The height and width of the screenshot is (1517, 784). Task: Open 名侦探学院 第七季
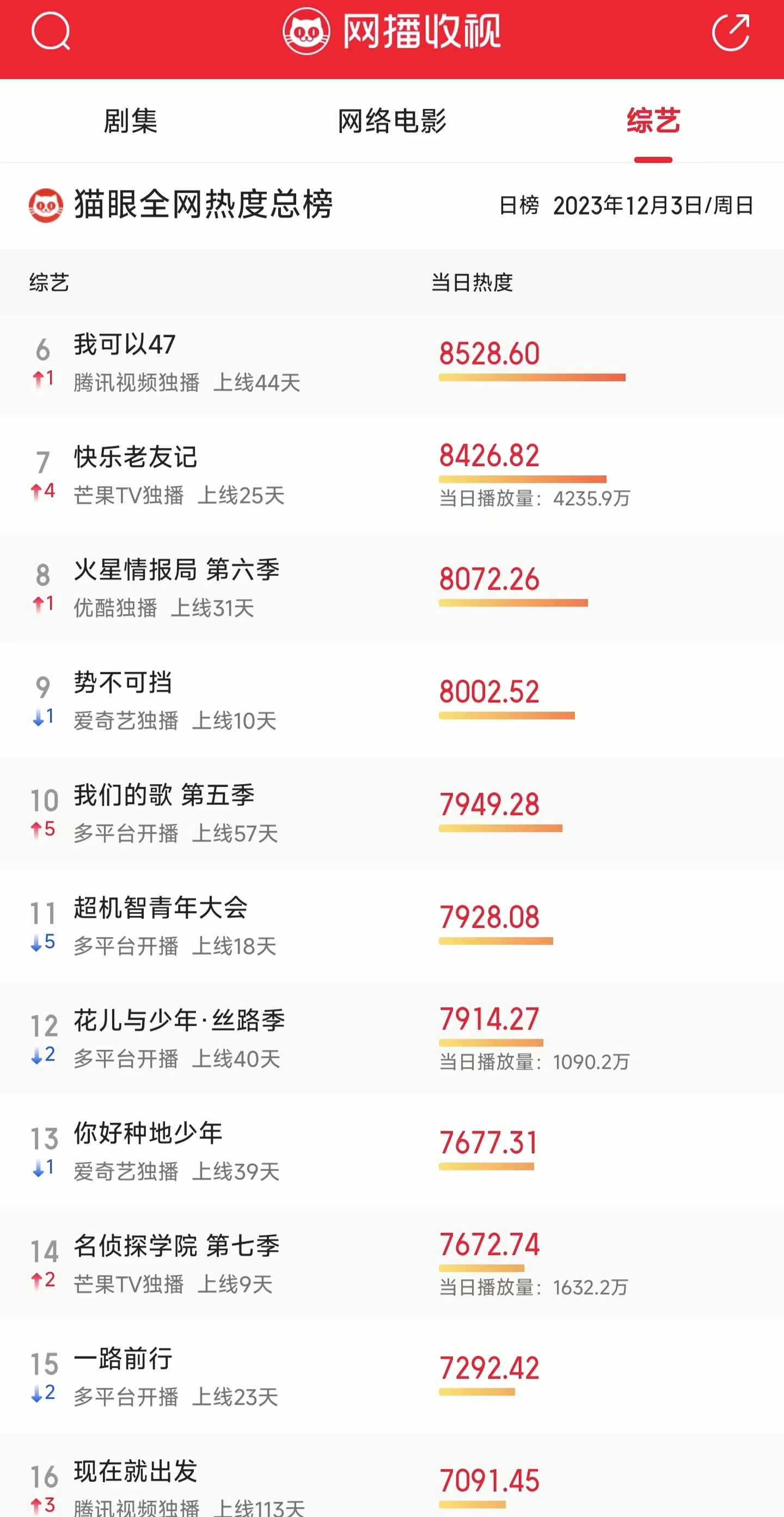[x=177, y=1246]
